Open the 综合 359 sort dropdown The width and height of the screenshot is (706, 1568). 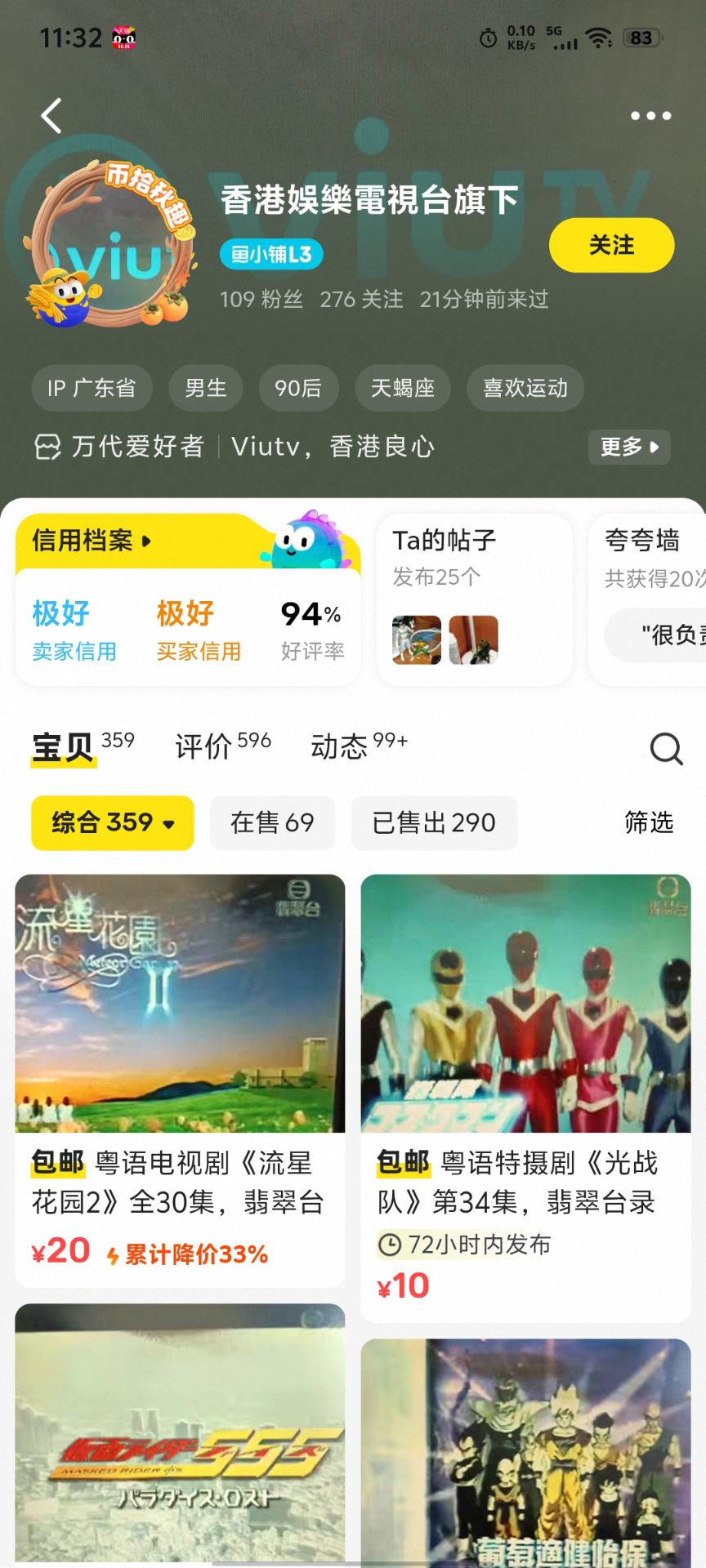pos(113,822)
